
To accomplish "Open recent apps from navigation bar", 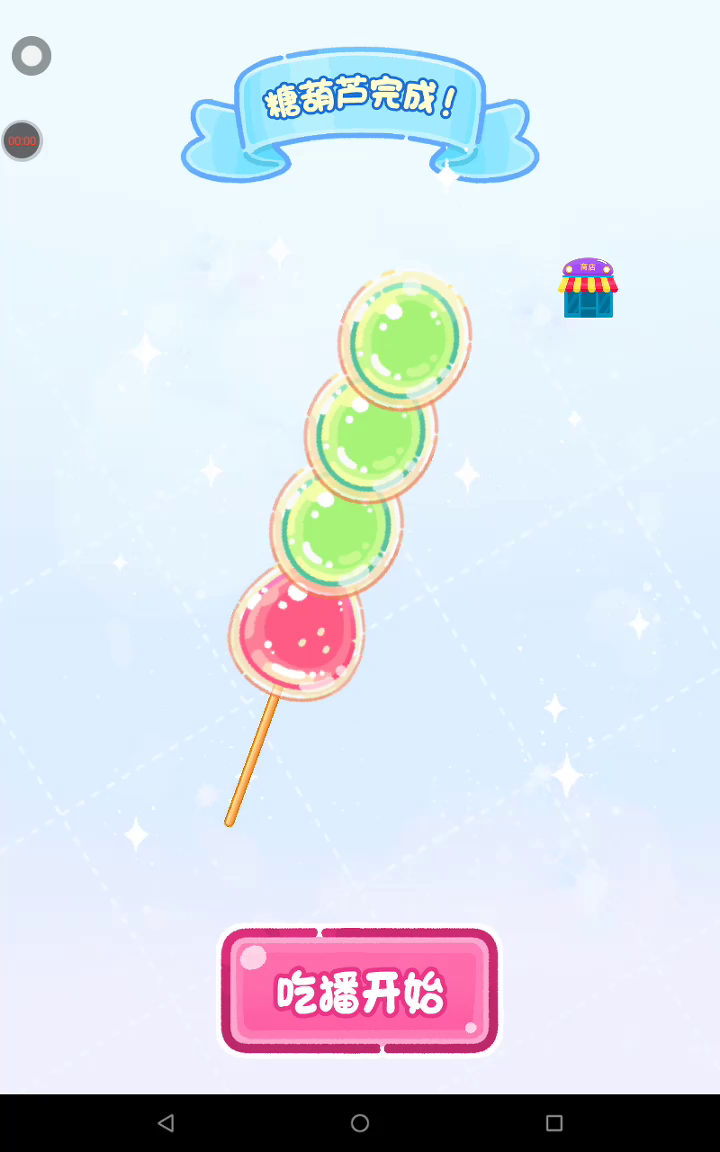I will pos(554,1123).
